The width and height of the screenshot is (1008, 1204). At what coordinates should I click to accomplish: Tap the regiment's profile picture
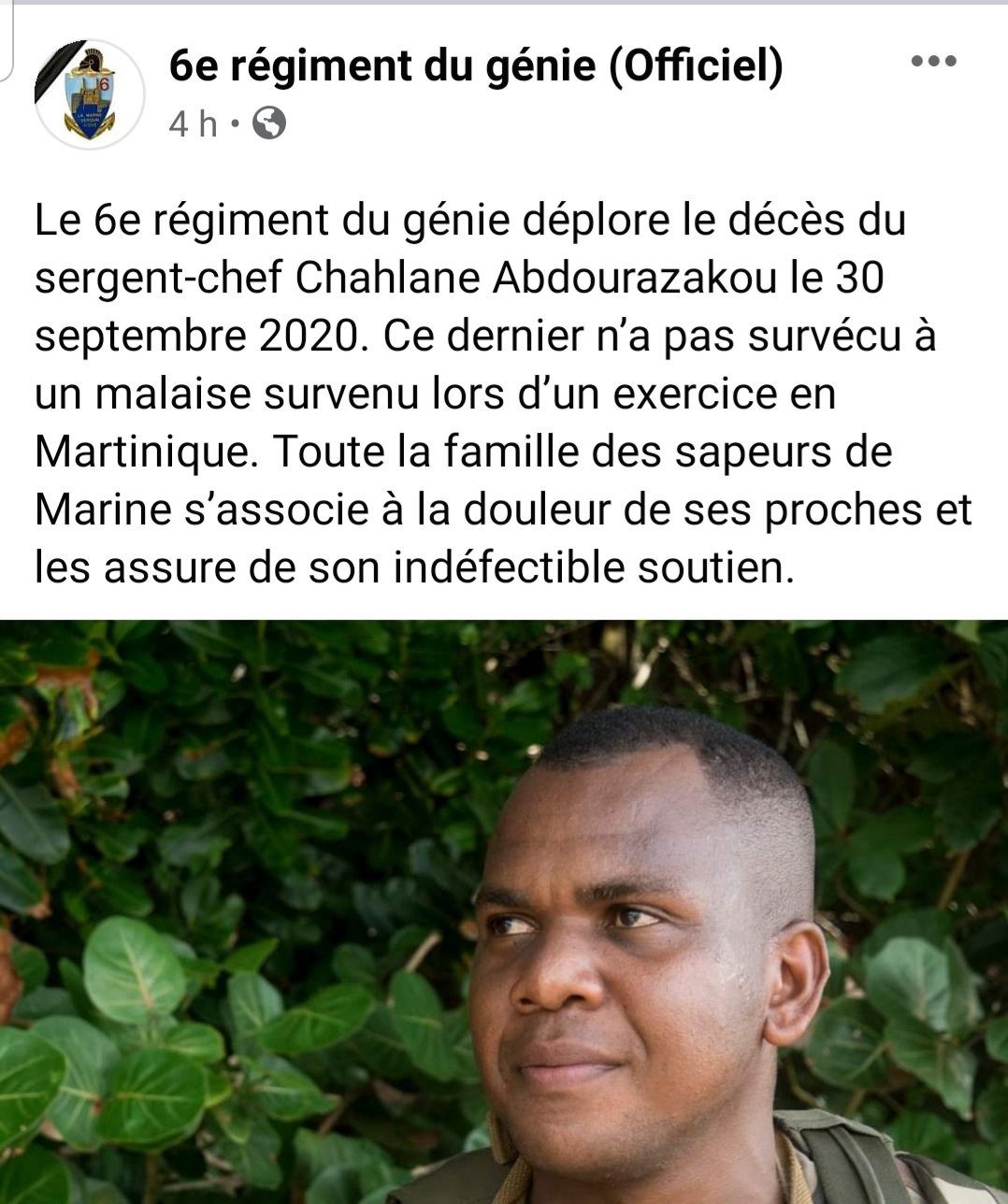click(x=89, y=93)
